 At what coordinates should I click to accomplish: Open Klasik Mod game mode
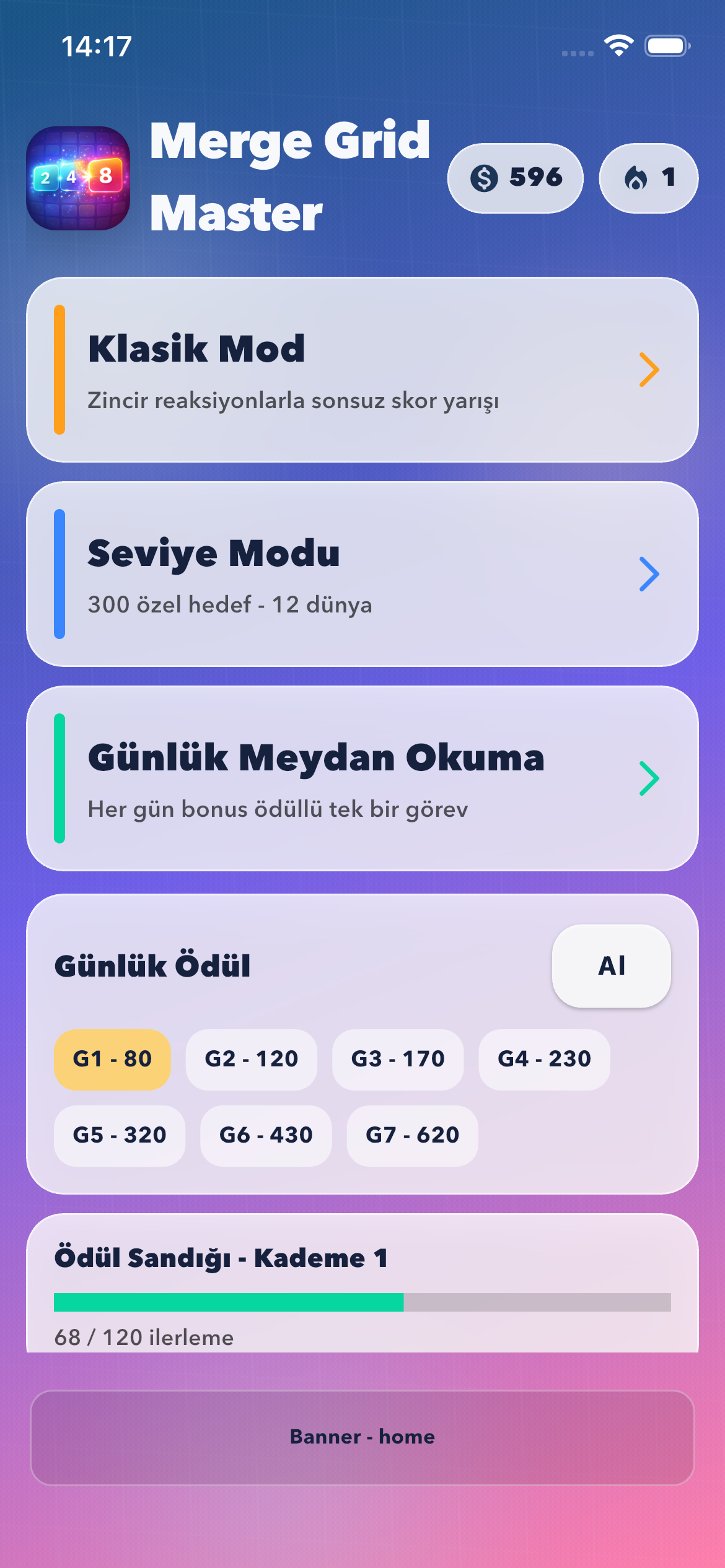tap(362, 370)
